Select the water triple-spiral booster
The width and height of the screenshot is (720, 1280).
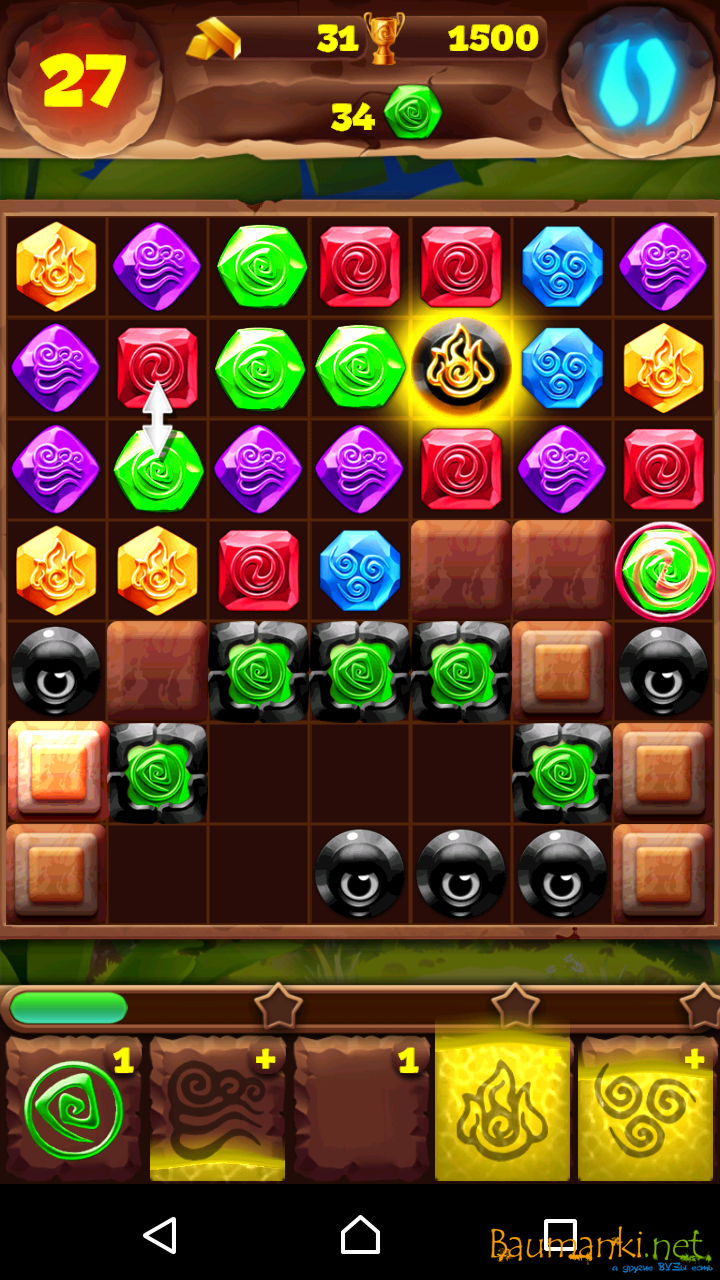pyautogui.click(x=645, y=1110)
